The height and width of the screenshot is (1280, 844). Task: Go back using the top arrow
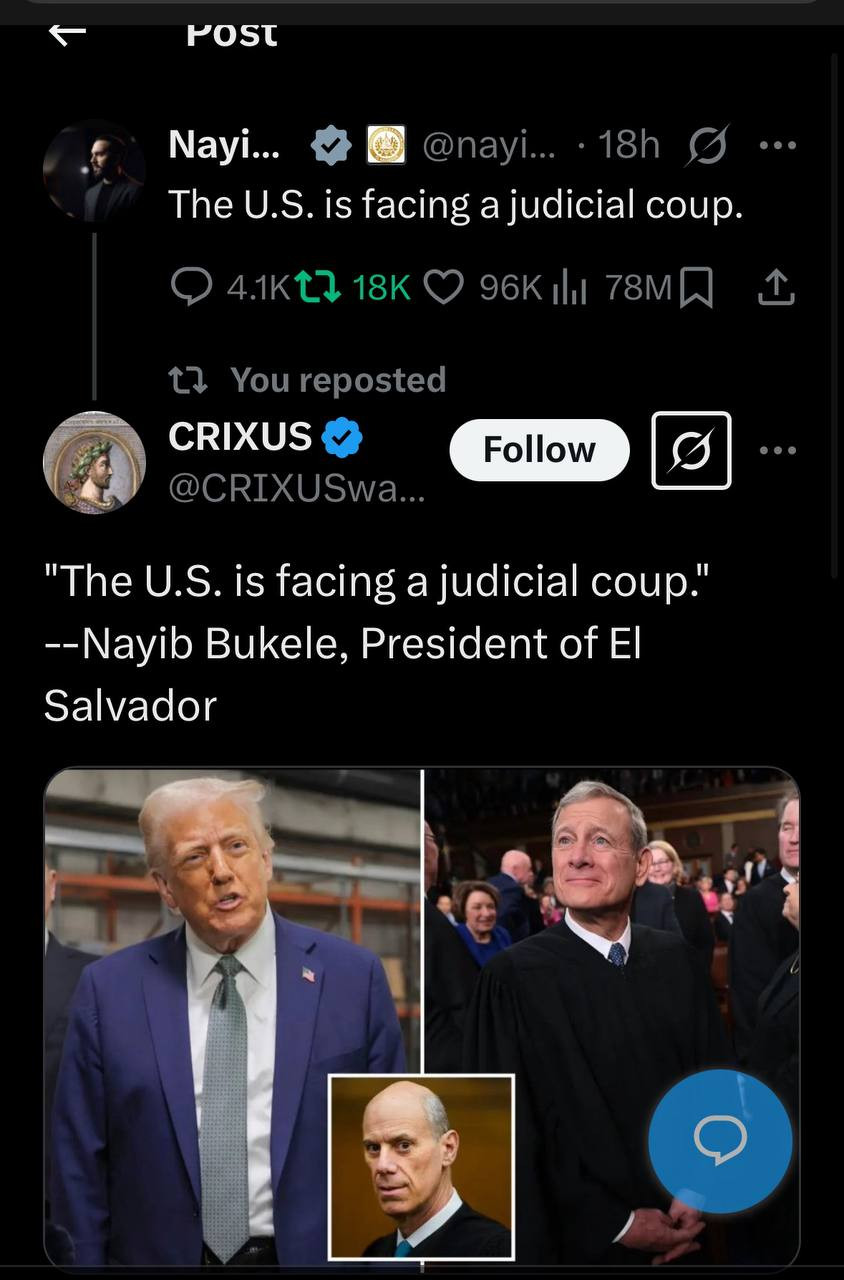click(67, 33)
